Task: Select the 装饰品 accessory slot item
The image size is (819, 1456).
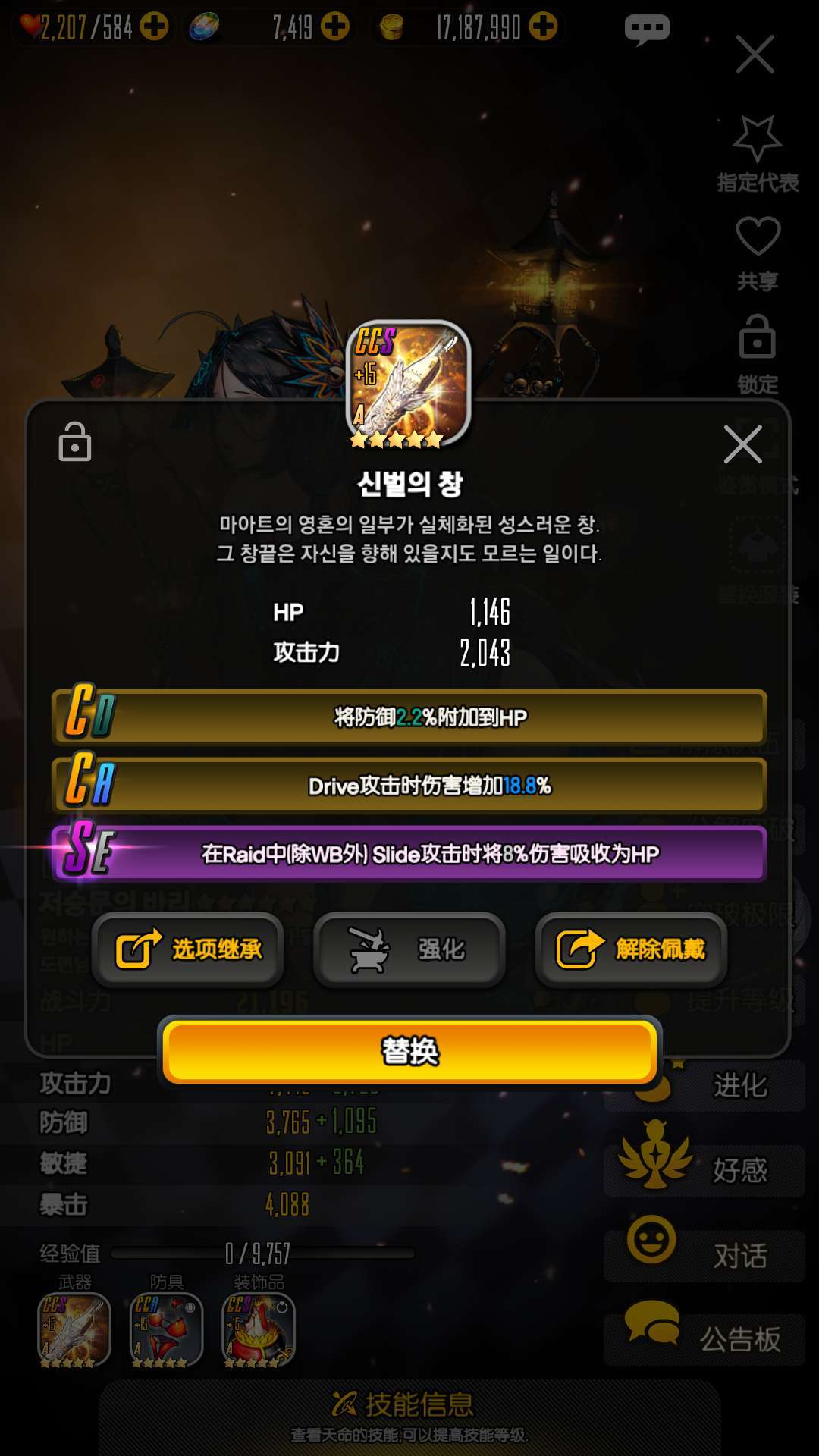Action: [x=258, y=1329]
